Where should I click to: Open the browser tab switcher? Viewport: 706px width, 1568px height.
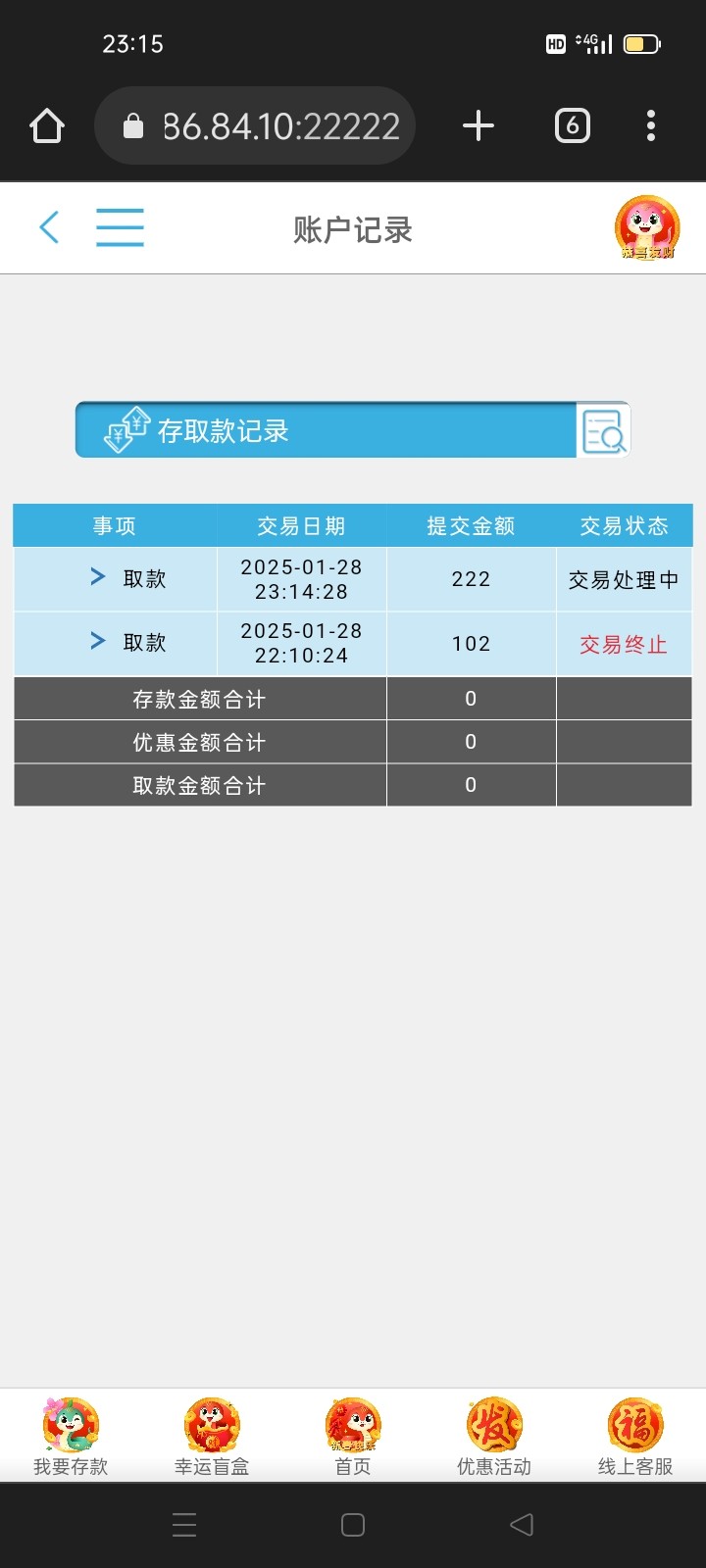(x=573, y=126)
